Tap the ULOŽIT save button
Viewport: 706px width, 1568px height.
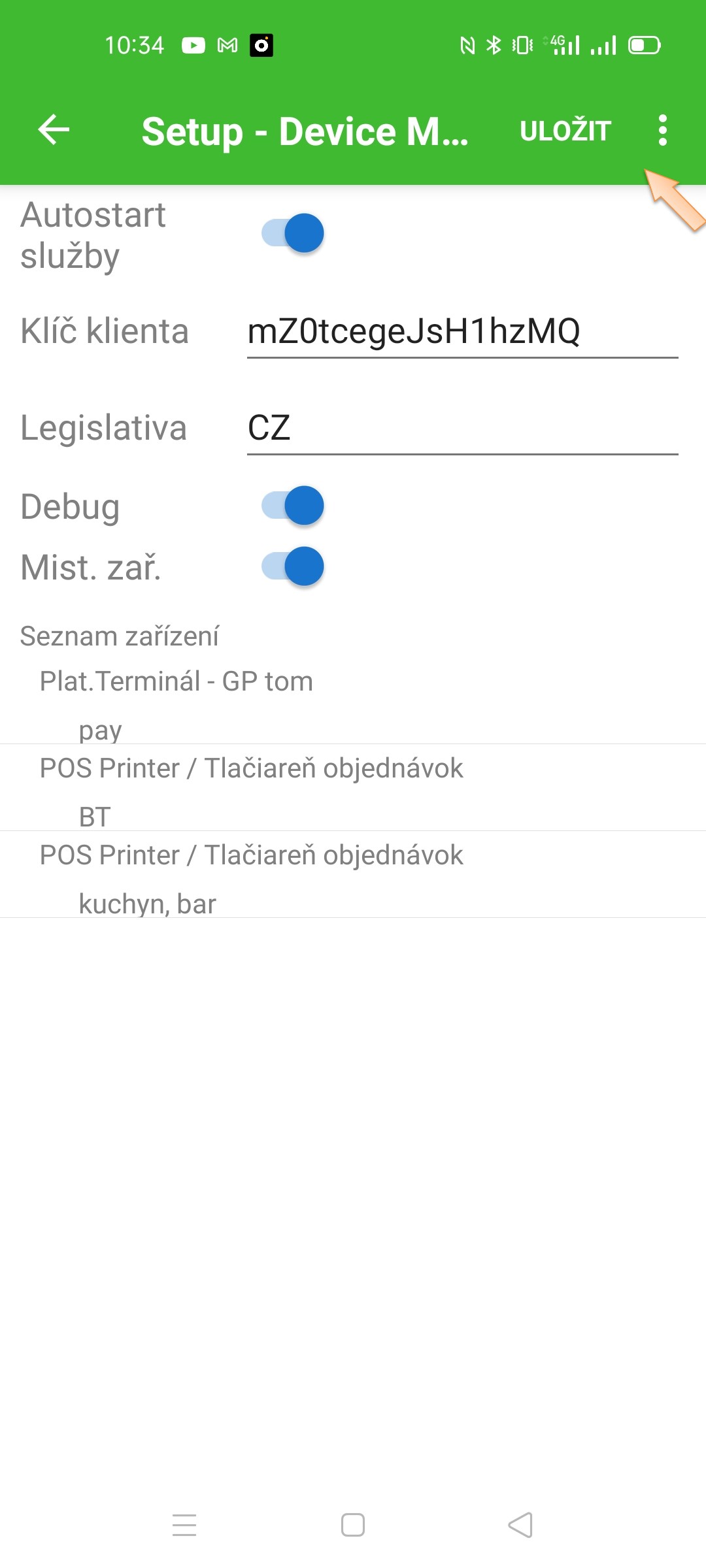(565, 131)
